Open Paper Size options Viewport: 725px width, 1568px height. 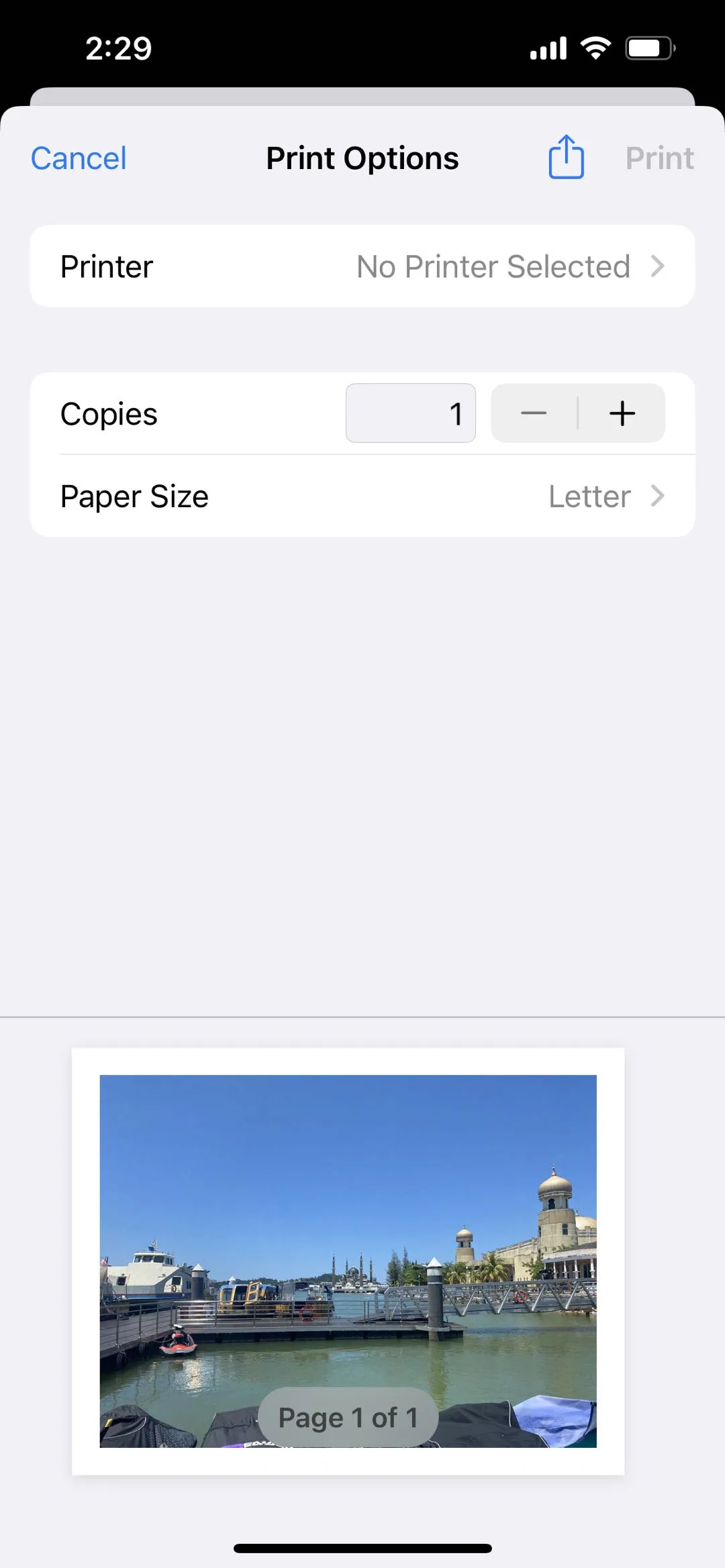(x=362, y=496)
